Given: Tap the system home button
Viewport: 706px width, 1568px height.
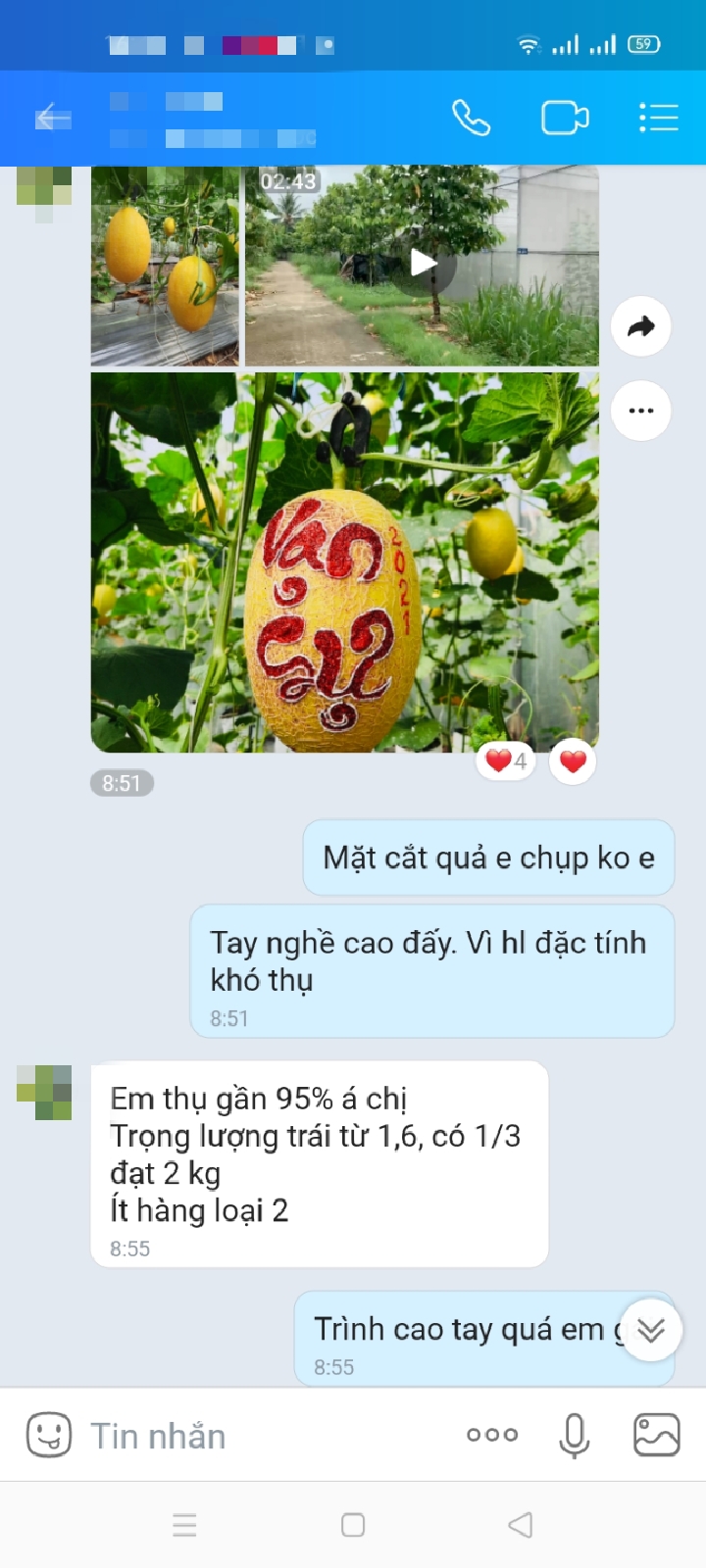Looking at the screenshot, I should click(x=353, y=1525).
